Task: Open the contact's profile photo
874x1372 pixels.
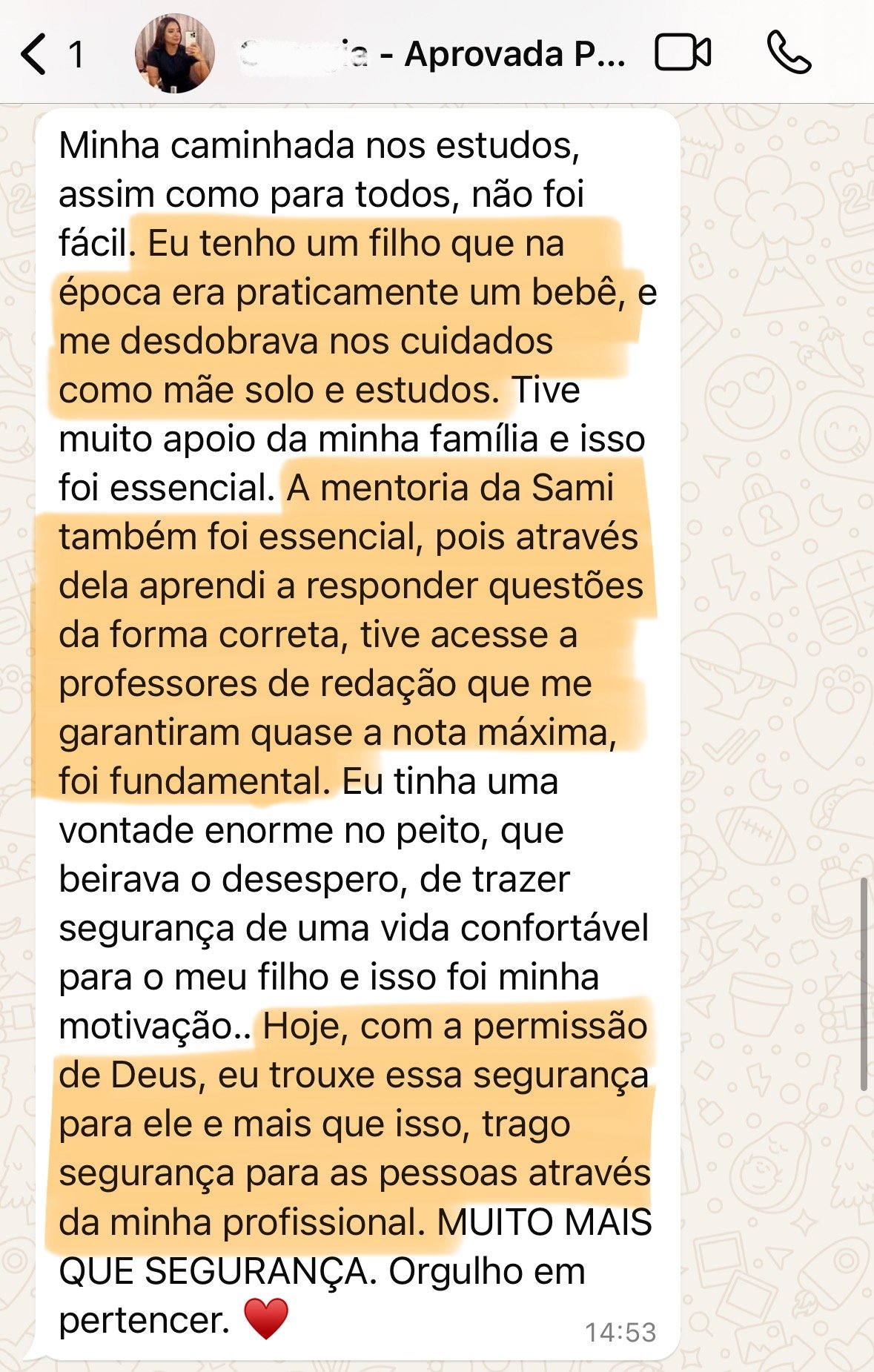Action: 175,53
